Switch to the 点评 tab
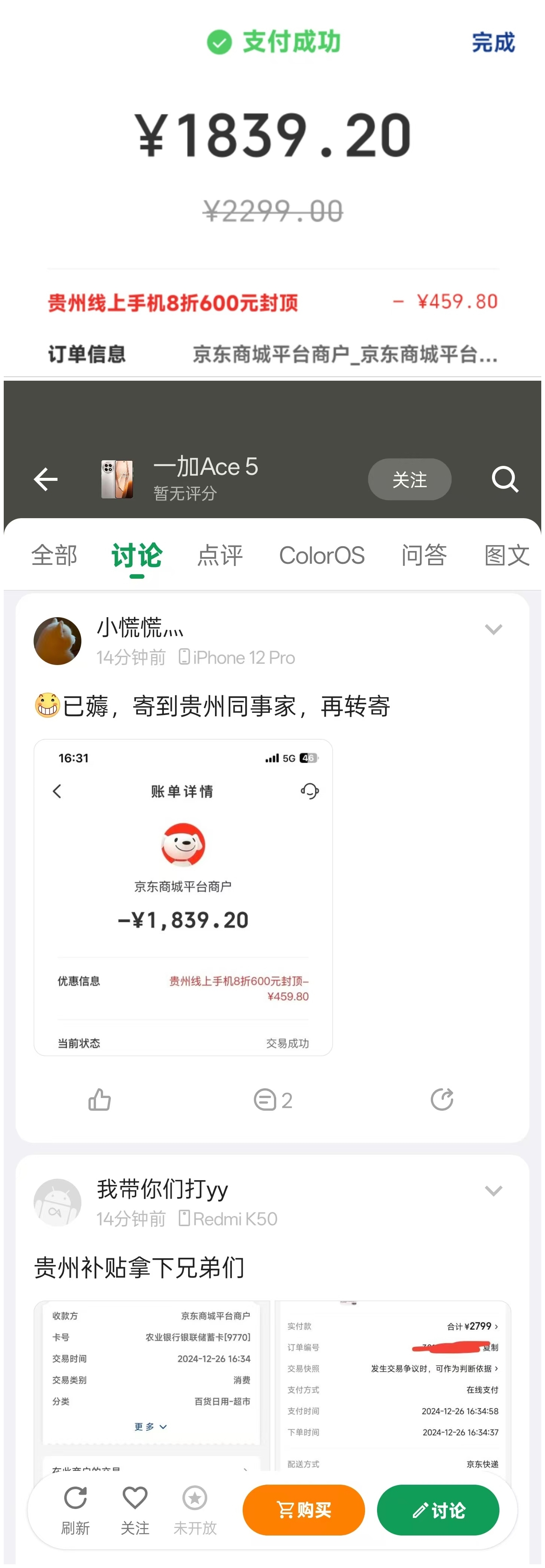 pyautogui.click(x=219, y=555)
